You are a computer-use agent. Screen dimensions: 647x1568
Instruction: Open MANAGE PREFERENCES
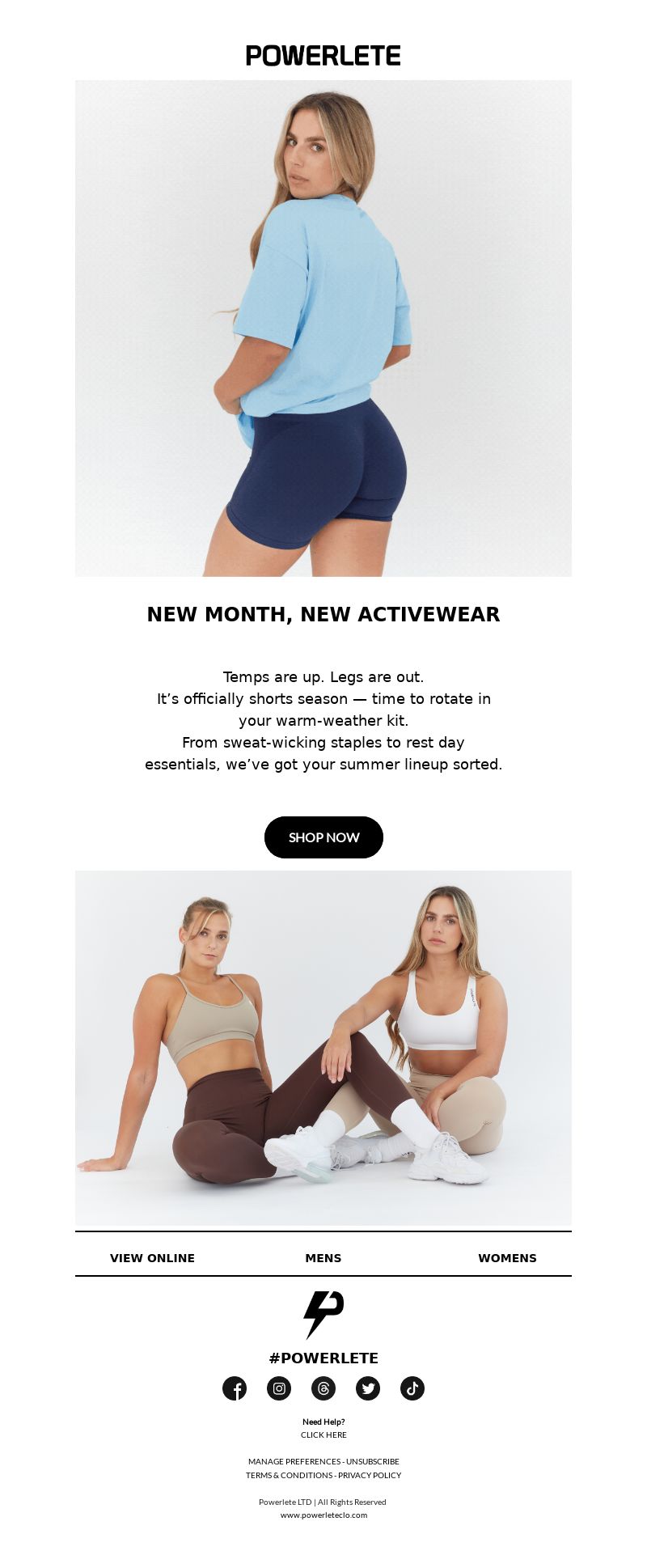pyautogui.click(x=294, y=1461)
